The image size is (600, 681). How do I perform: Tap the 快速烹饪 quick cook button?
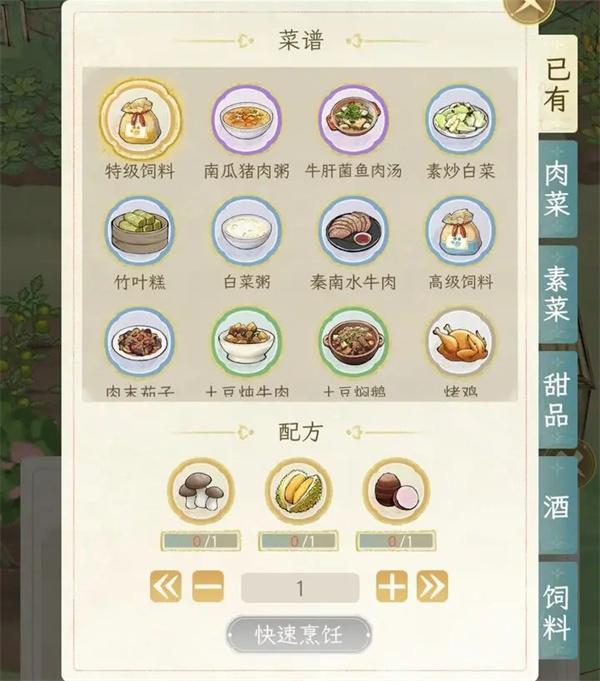coord(299,634)
